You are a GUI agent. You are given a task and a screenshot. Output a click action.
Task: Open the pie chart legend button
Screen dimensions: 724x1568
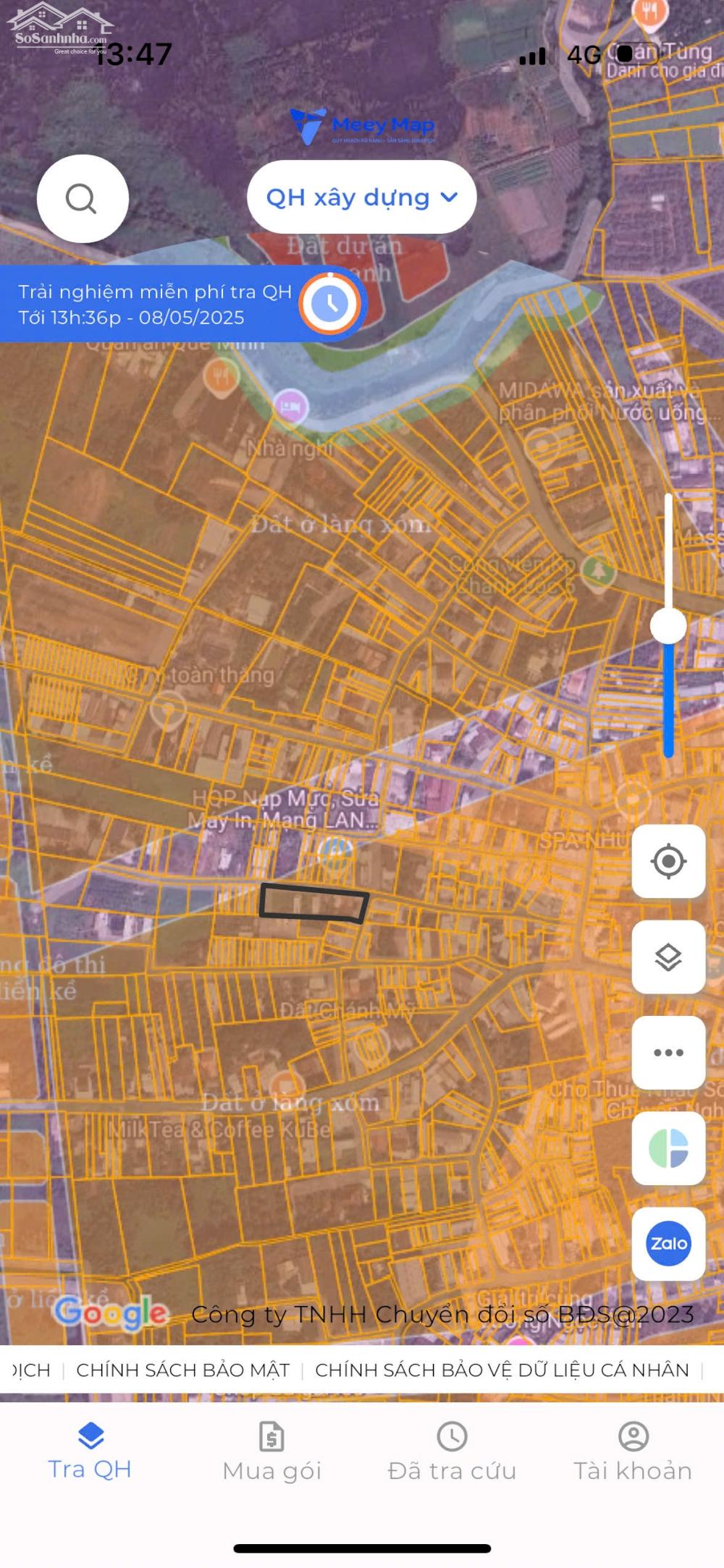point(668,1148)
